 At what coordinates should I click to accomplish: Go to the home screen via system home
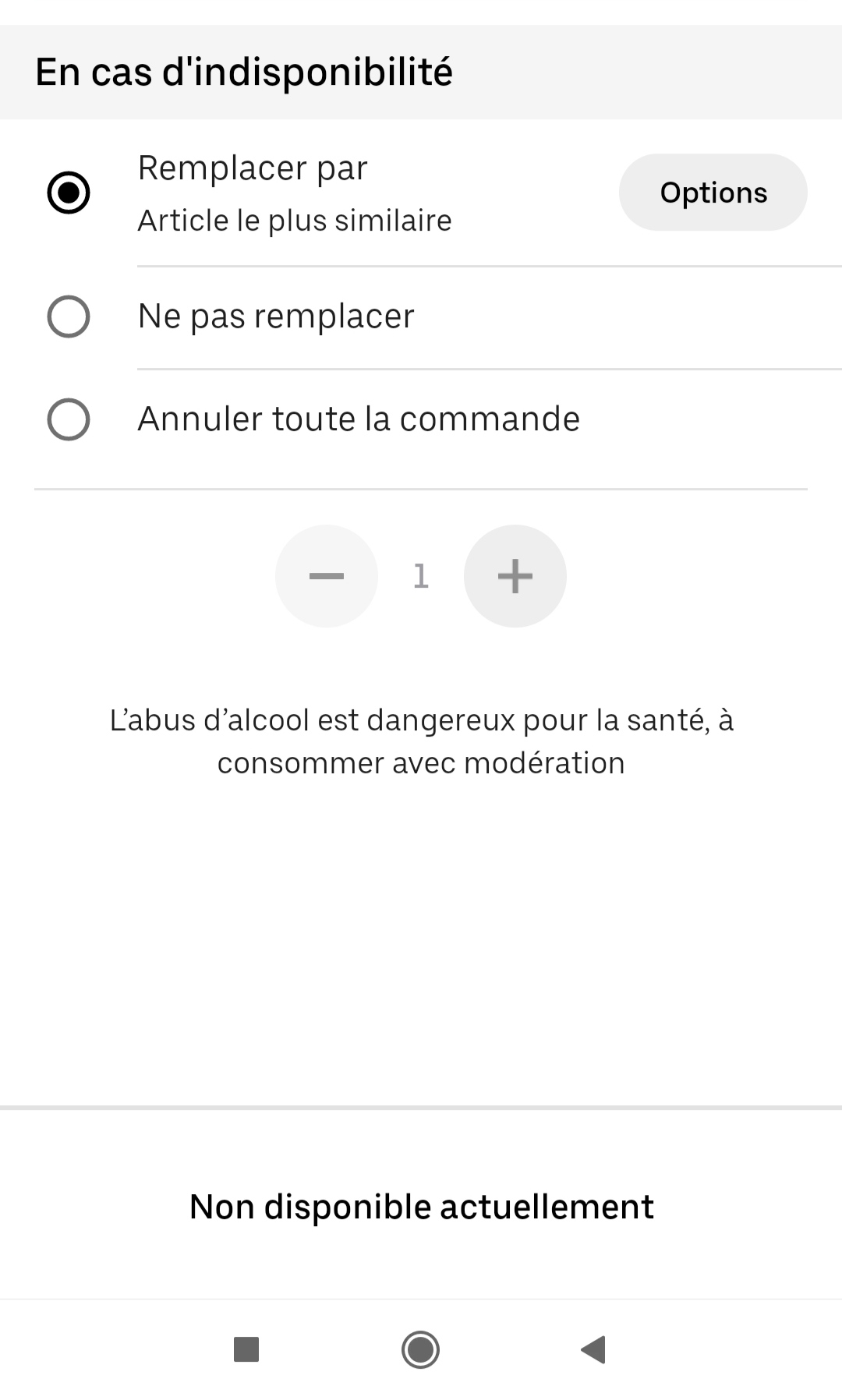(x=421, y=1349)
